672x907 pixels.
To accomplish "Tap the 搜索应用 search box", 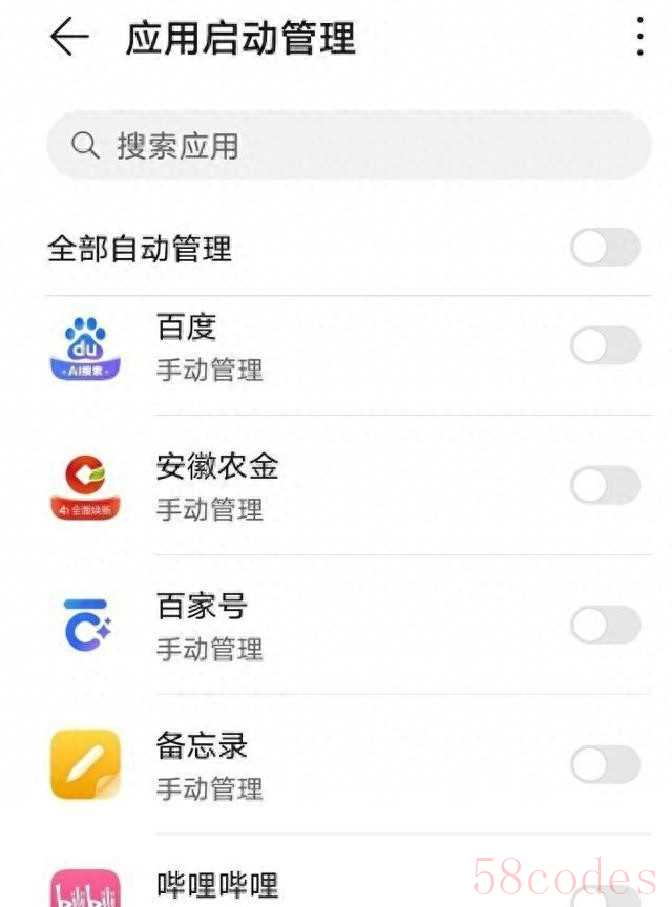I will click(348, 146).
